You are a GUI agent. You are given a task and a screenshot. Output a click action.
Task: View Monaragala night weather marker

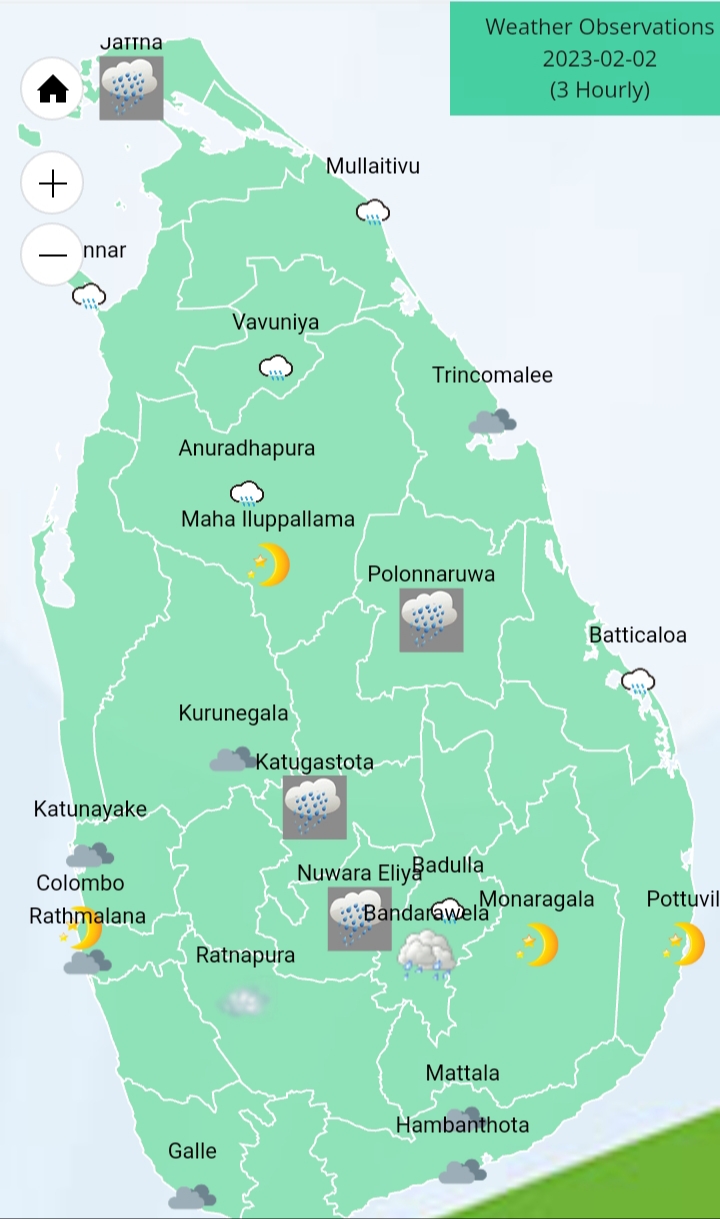coord(538,945)
